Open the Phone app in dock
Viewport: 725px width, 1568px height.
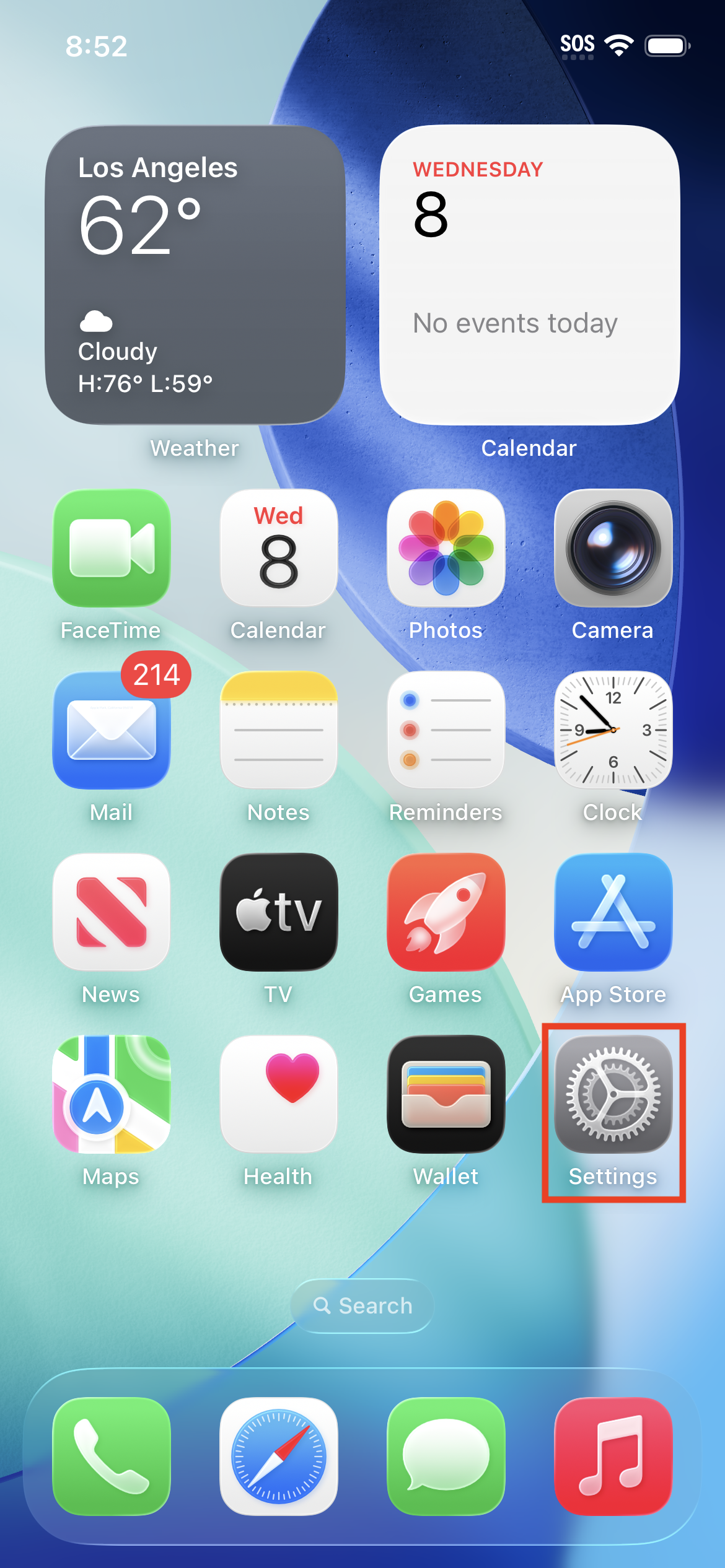point(112,1457)
